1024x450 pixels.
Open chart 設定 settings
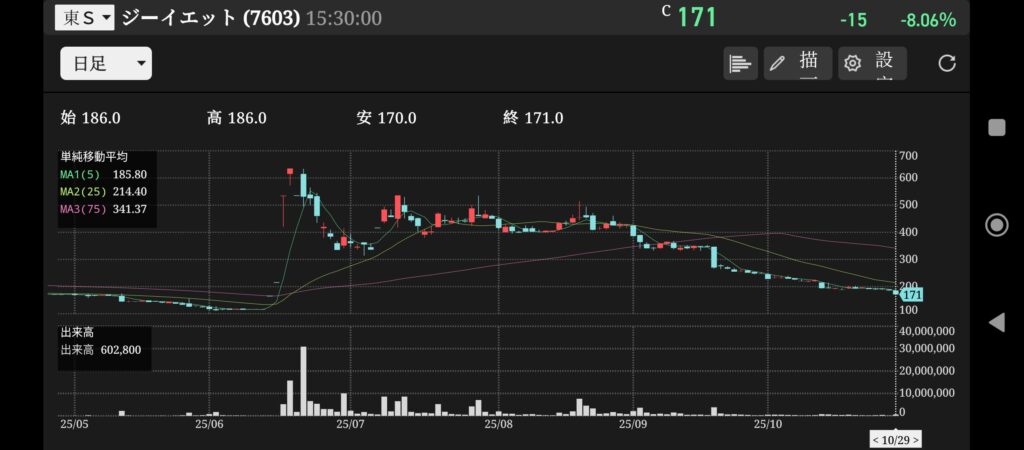[872, 64]
